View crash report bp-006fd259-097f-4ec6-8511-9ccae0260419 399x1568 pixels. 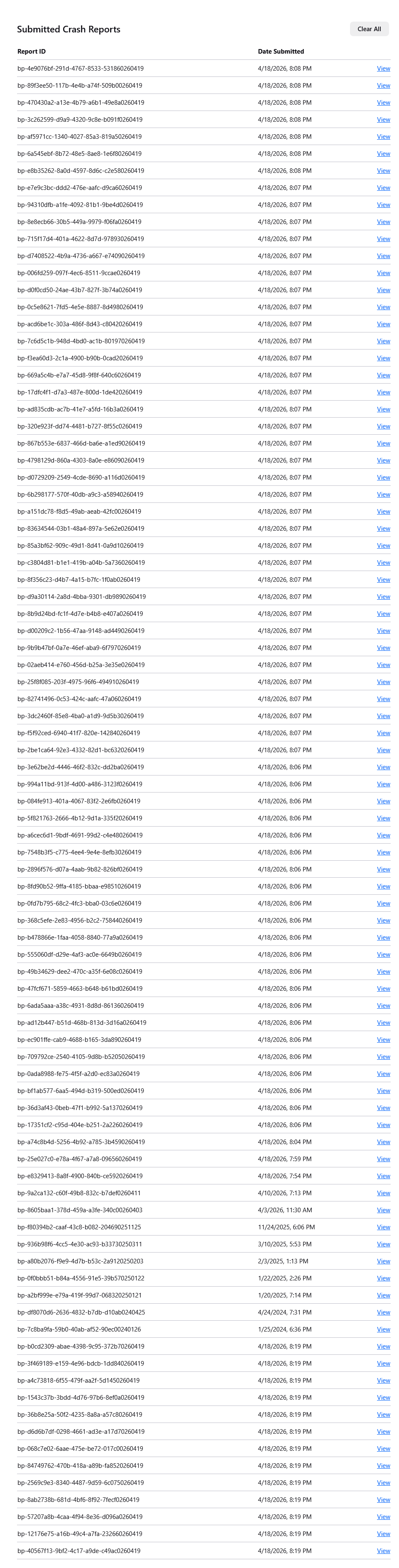click(383, 273)
